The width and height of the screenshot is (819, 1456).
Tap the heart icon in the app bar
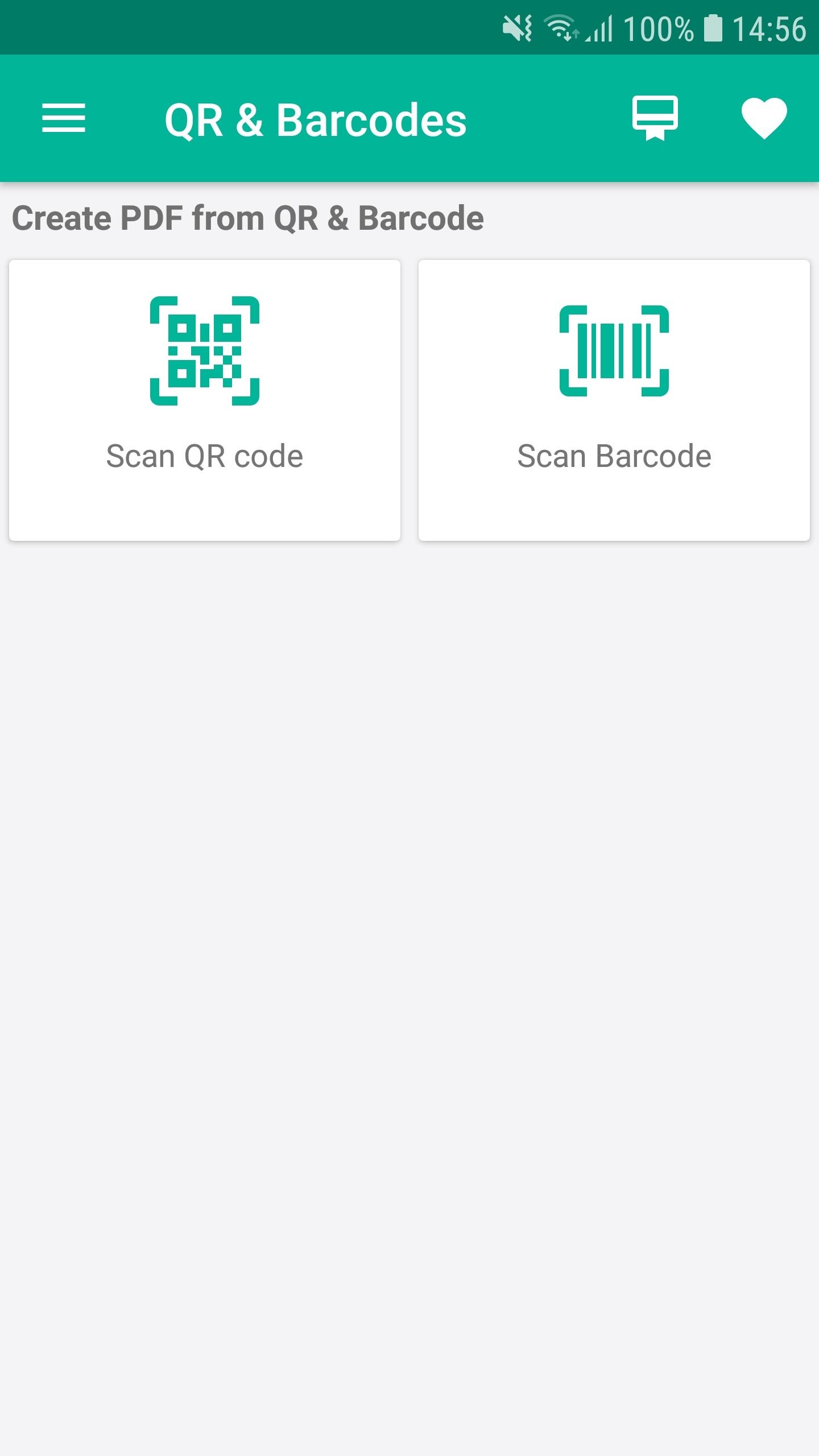pos(764,118)
